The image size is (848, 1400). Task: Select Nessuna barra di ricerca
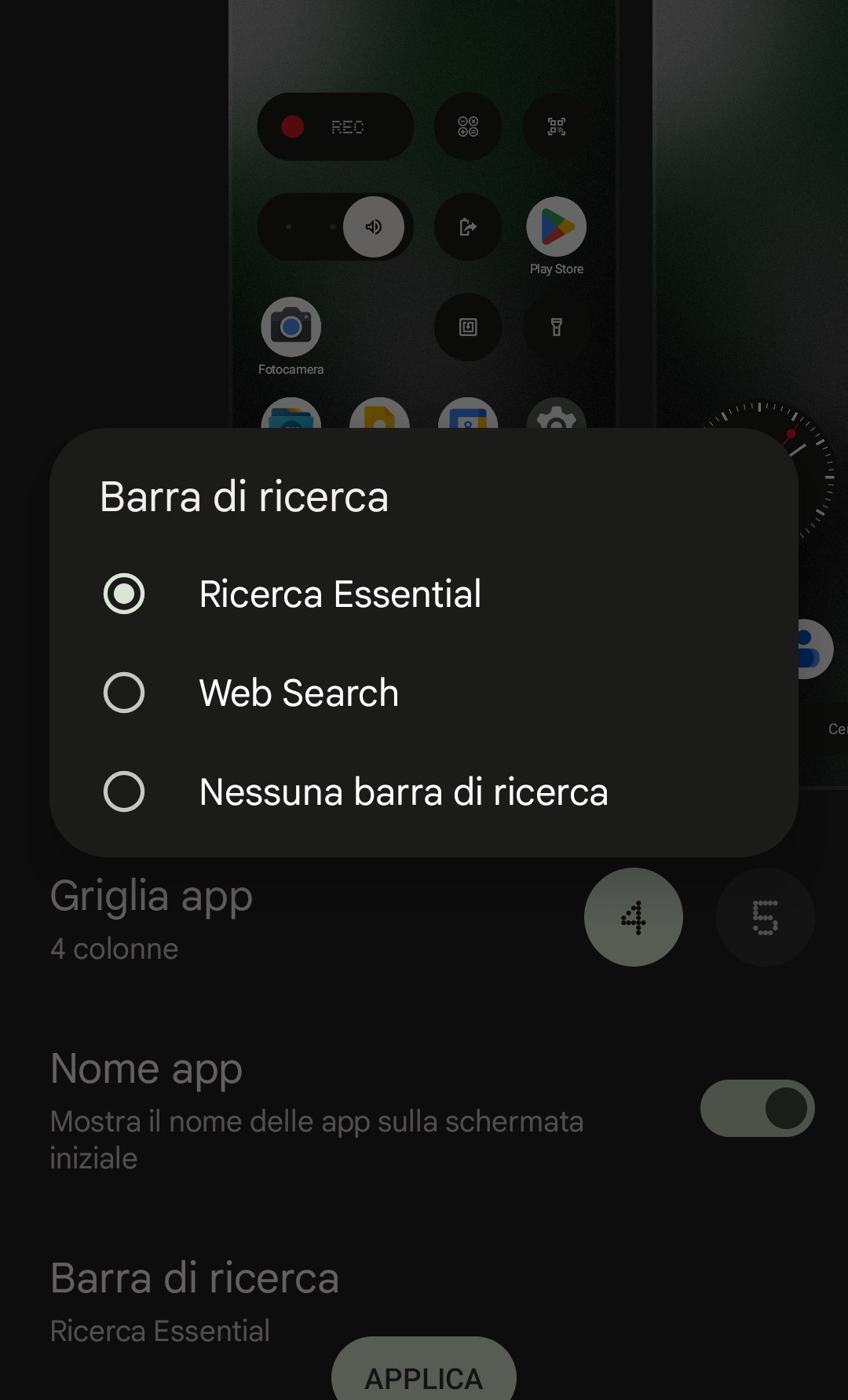(x=124, y=791)
